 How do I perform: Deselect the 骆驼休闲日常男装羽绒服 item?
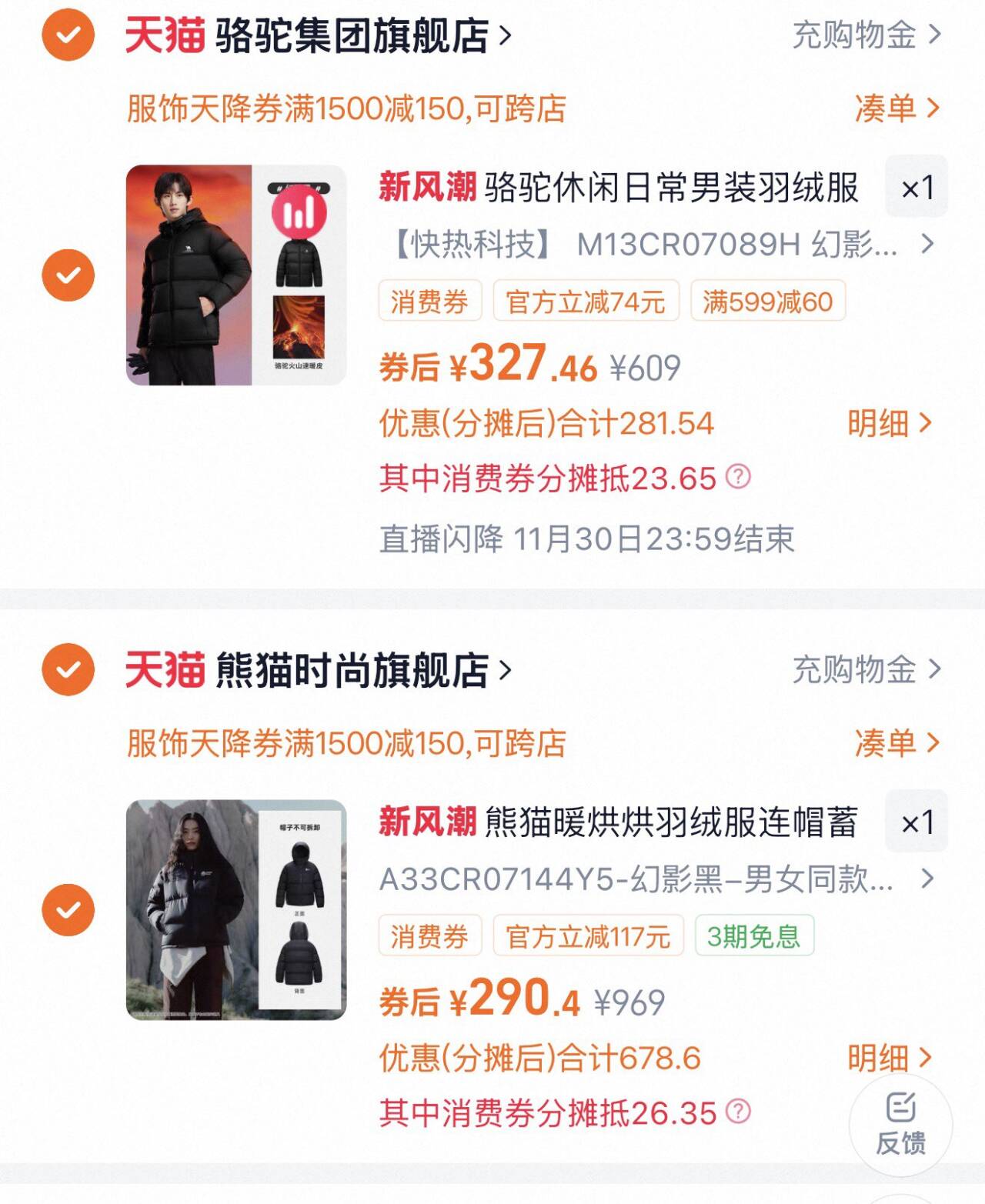[x=68, y=275]
